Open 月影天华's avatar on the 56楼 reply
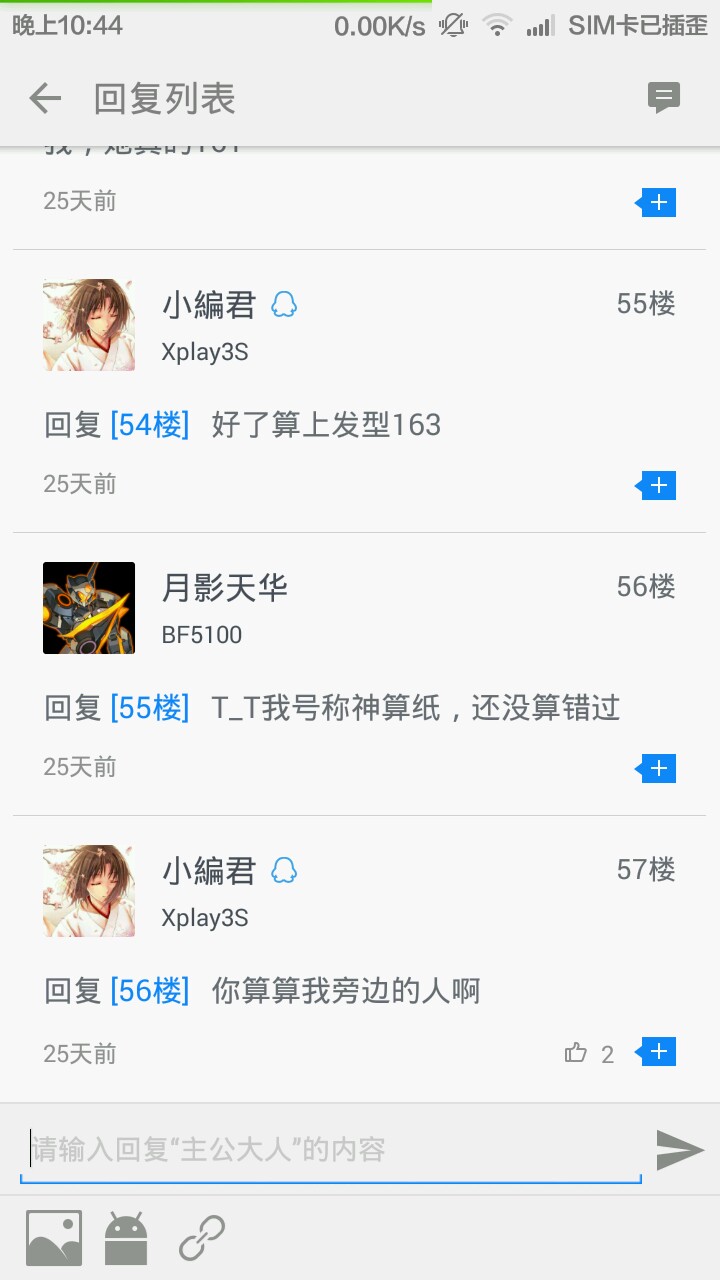The image size is (720, 1280). (89, 608)
